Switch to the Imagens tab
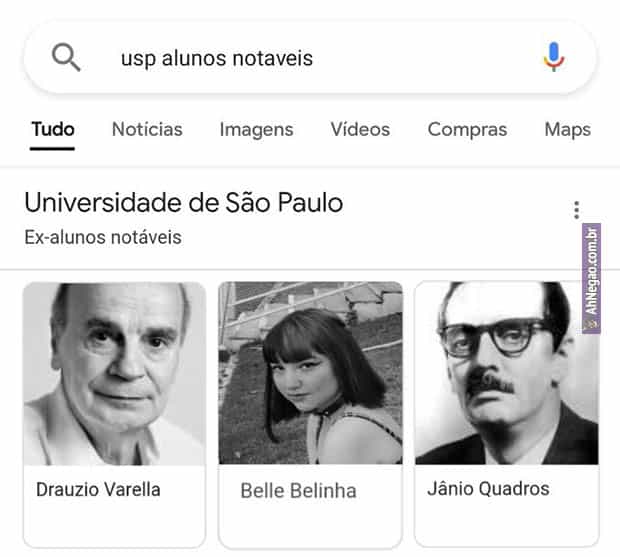Image resolution: width=620 pixels, height=557 pixels. [x=256, y=129]
